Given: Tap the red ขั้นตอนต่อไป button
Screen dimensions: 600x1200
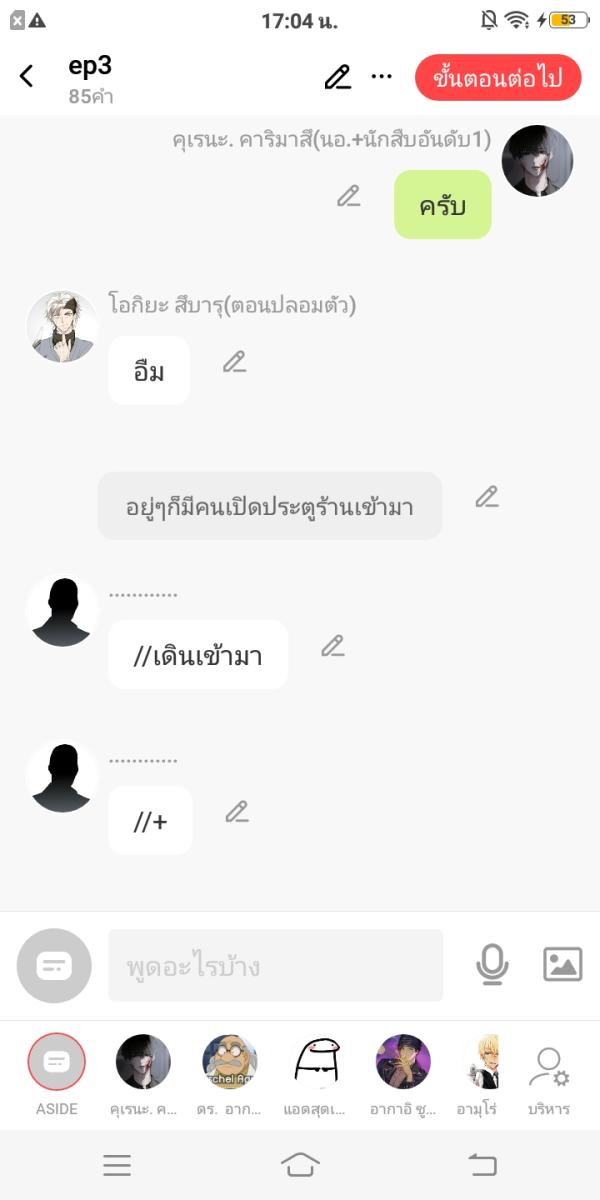Looking at the screenshot, I should click(498, 78).
